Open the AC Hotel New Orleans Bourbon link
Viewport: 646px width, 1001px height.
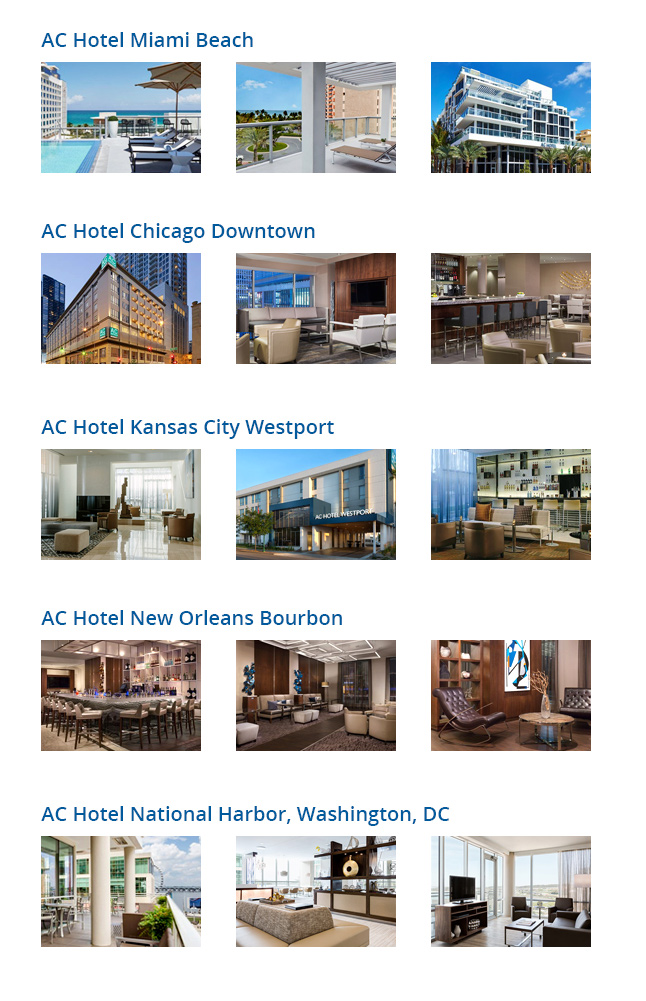click(192, 618)
